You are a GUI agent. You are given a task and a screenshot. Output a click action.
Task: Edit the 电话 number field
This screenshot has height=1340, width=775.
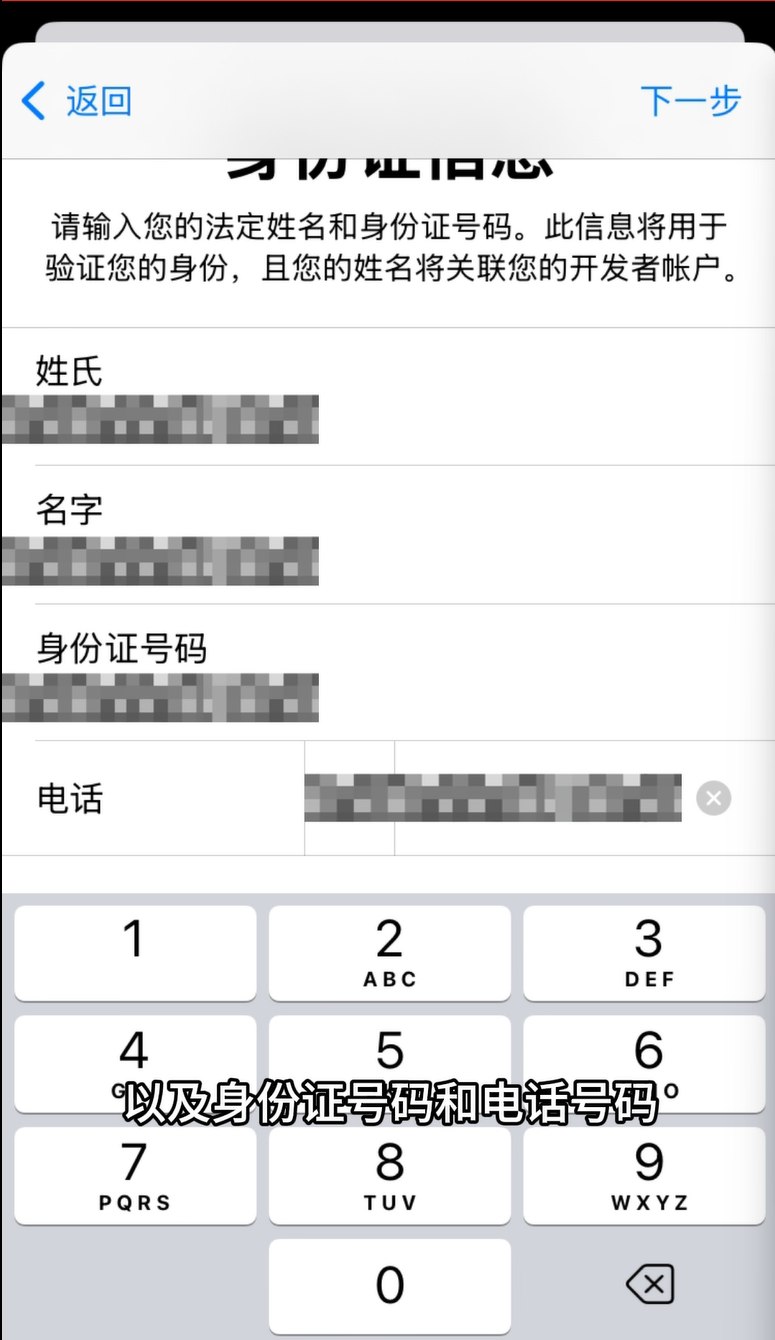click(x=538, y=798)
